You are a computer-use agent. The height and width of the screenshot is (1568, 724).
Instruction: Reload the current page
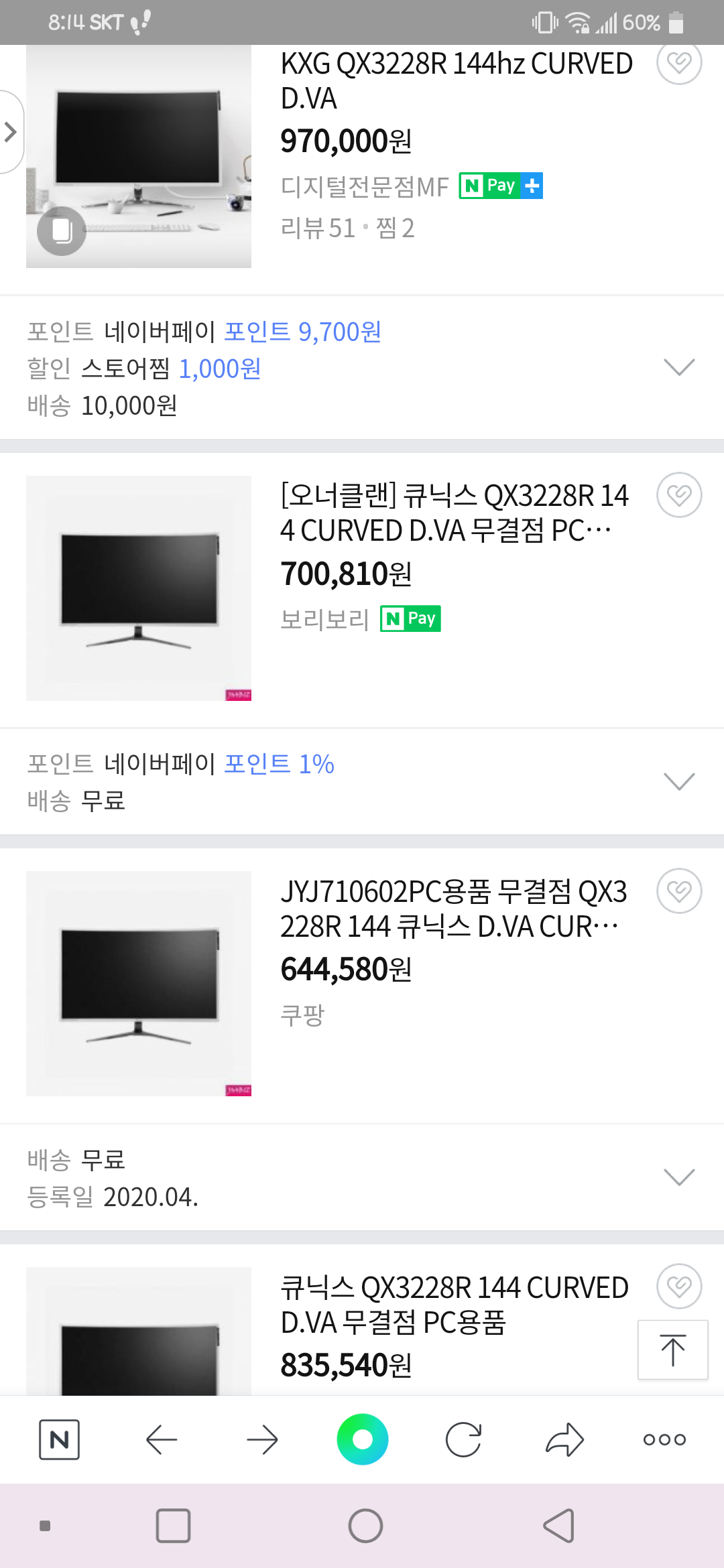coord(463,1439)
